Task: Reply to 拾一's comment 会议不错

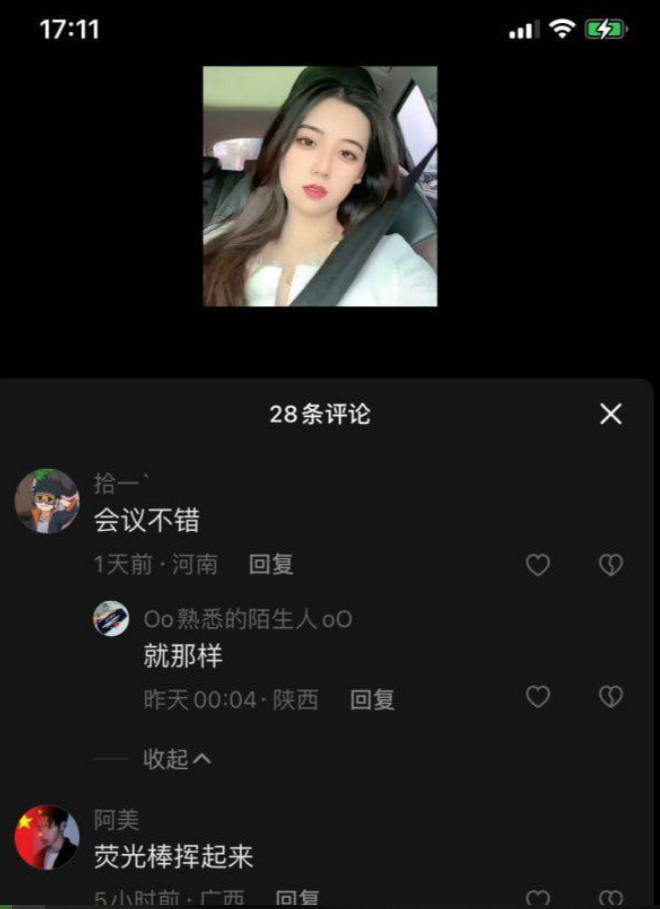Action: click(271, 564)
